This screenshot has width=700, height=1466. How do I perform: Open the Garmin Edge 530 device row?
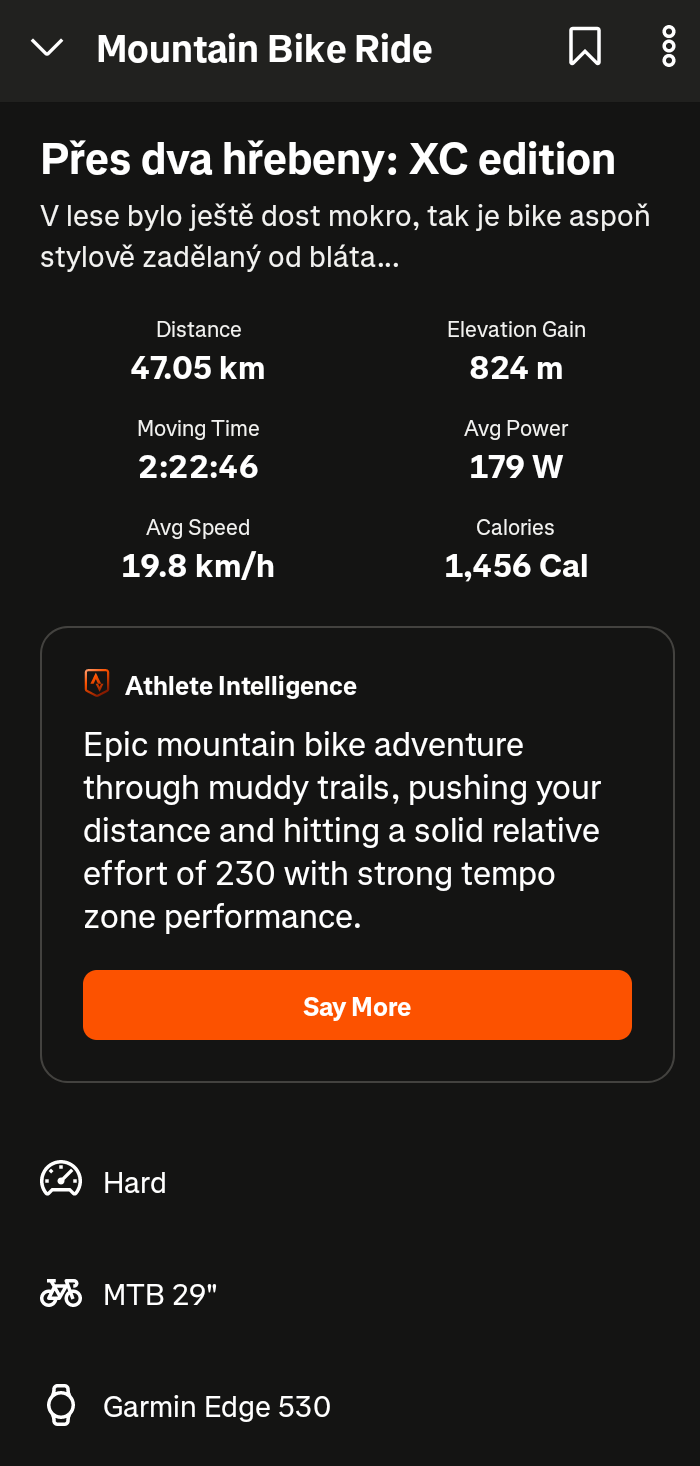350,1406
